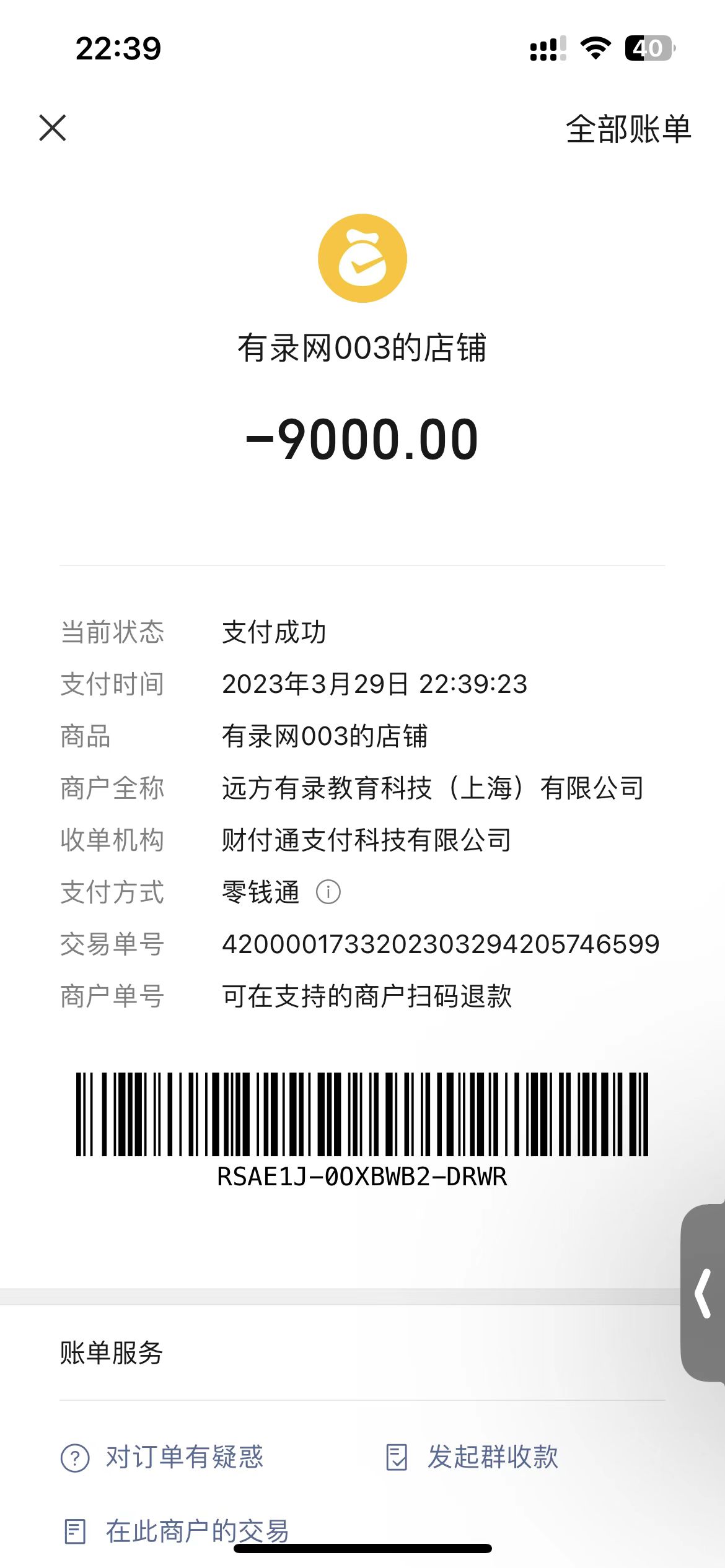The image size is (725, 1568).
Task: Open 全部账单 (all bills)
Action: click(628, 129)
